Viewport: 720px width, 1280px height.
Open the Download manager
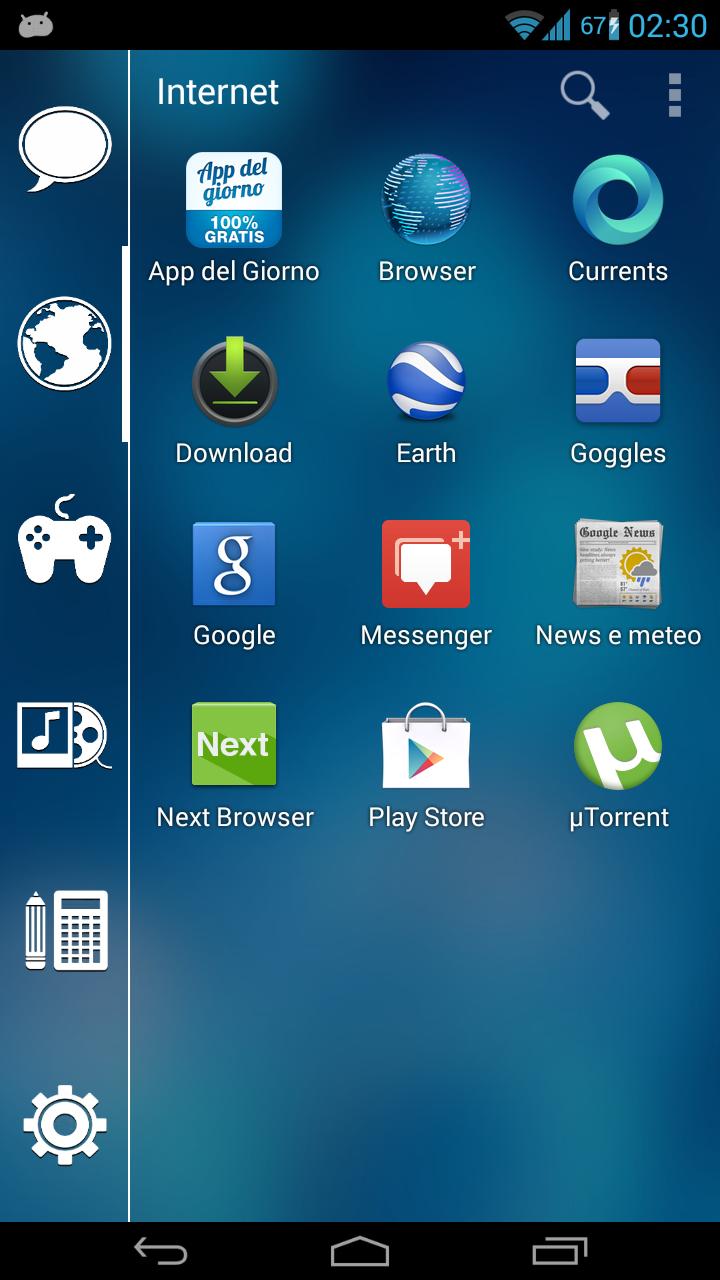[x=233, y=381]
